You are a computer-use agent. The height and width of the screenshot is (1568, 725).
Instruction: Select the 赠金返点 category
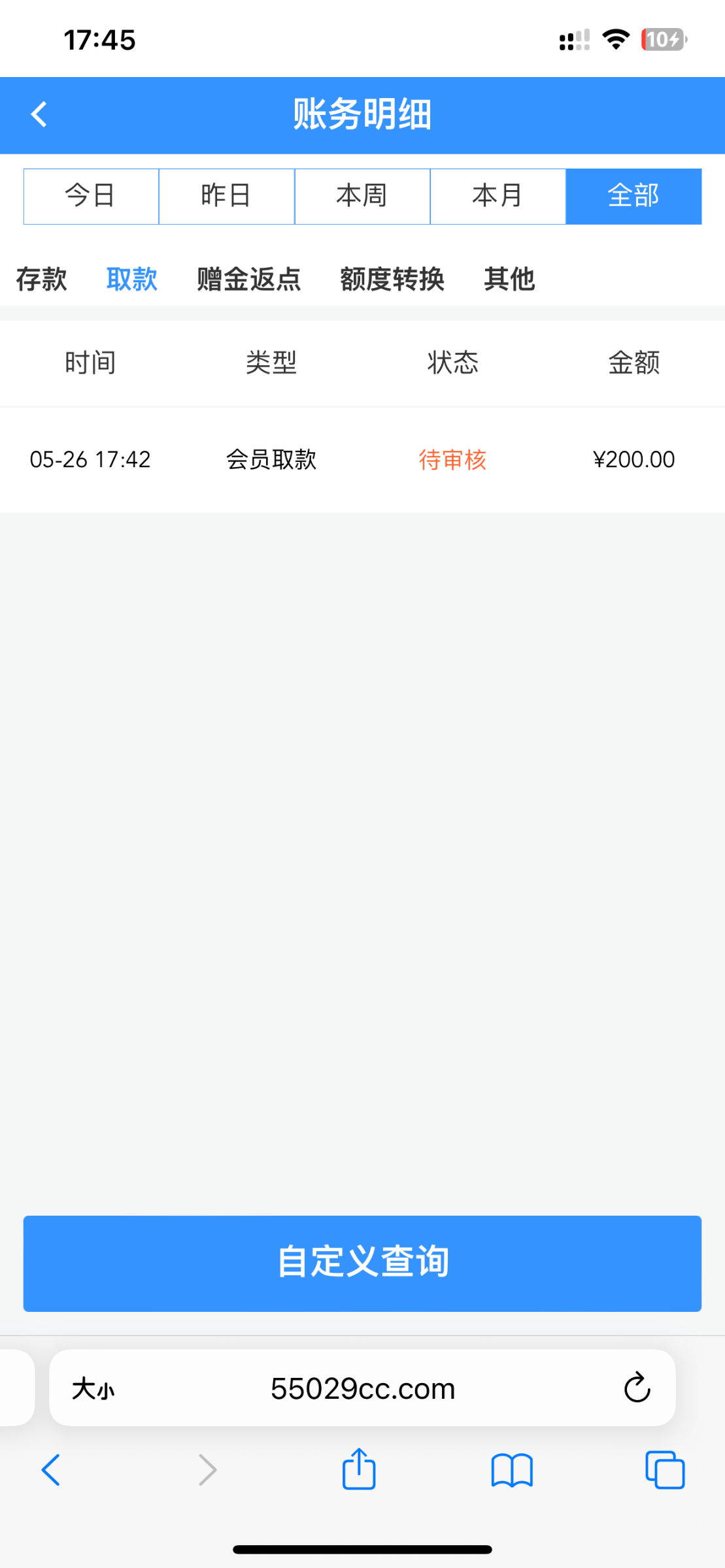[x=247, y=278]
